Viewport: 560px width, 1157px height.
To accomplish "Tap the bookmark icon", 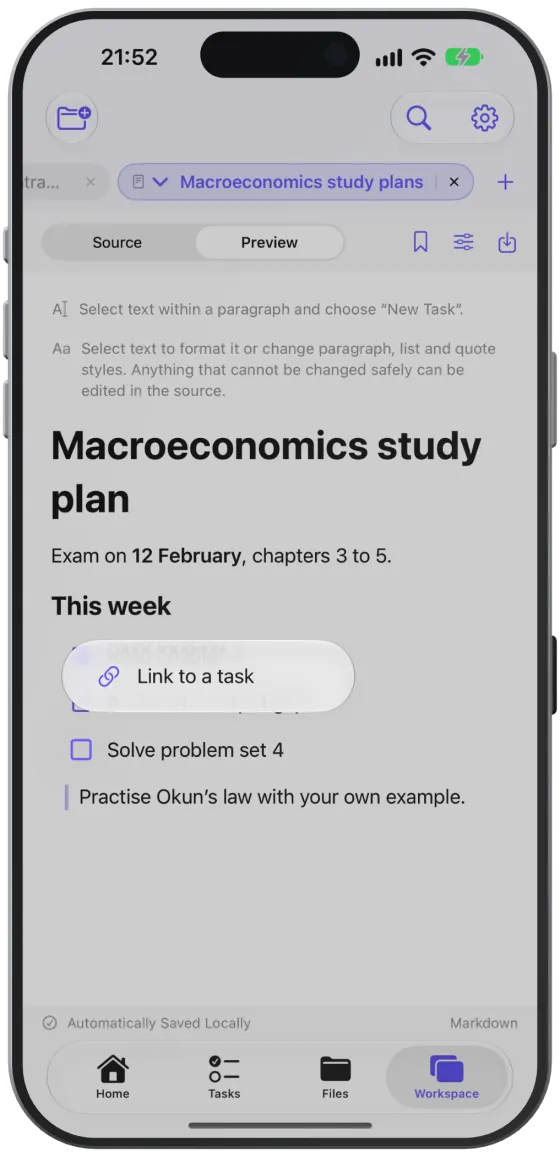I will 421,242.
